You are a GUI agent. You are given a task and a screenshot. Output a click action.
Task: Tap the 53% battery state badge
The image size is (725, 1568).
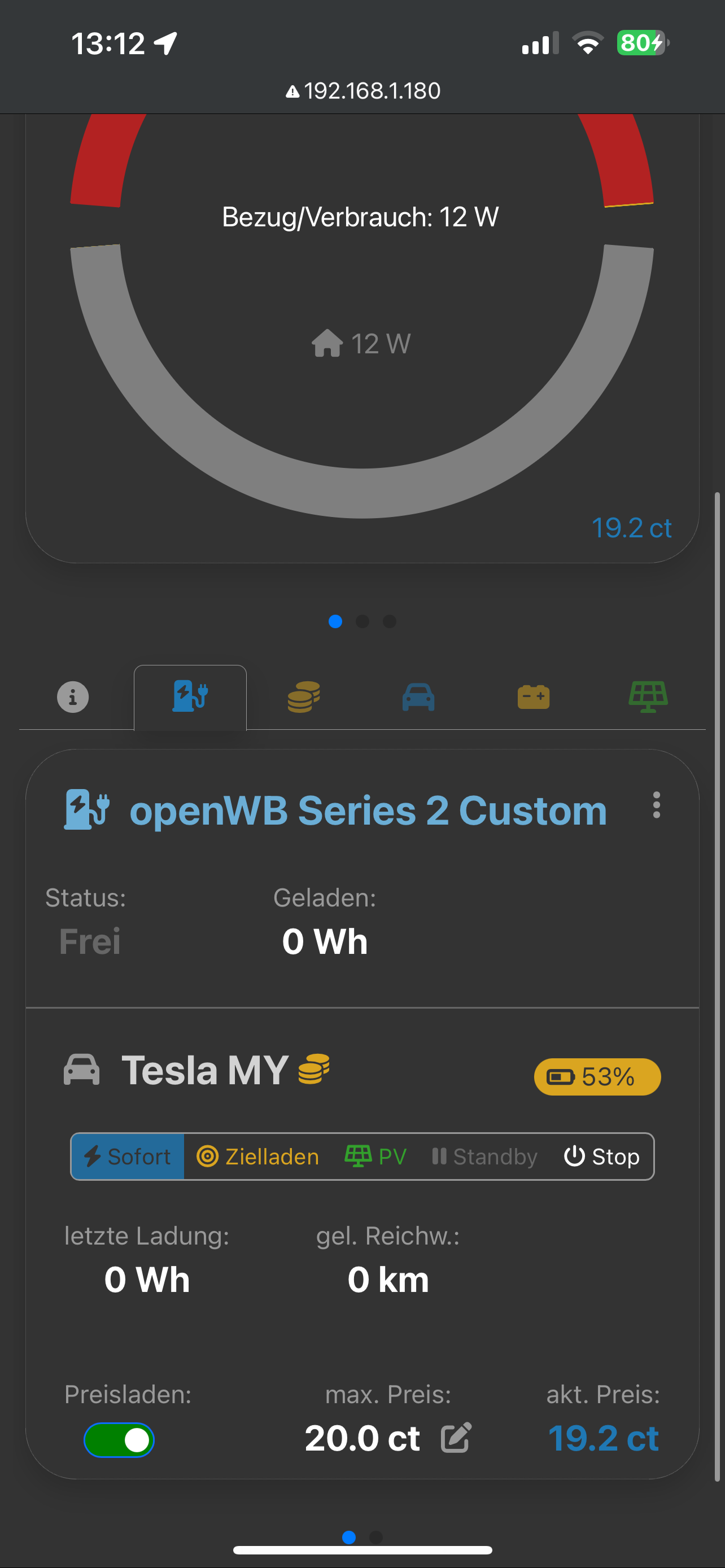[597, 1077]
